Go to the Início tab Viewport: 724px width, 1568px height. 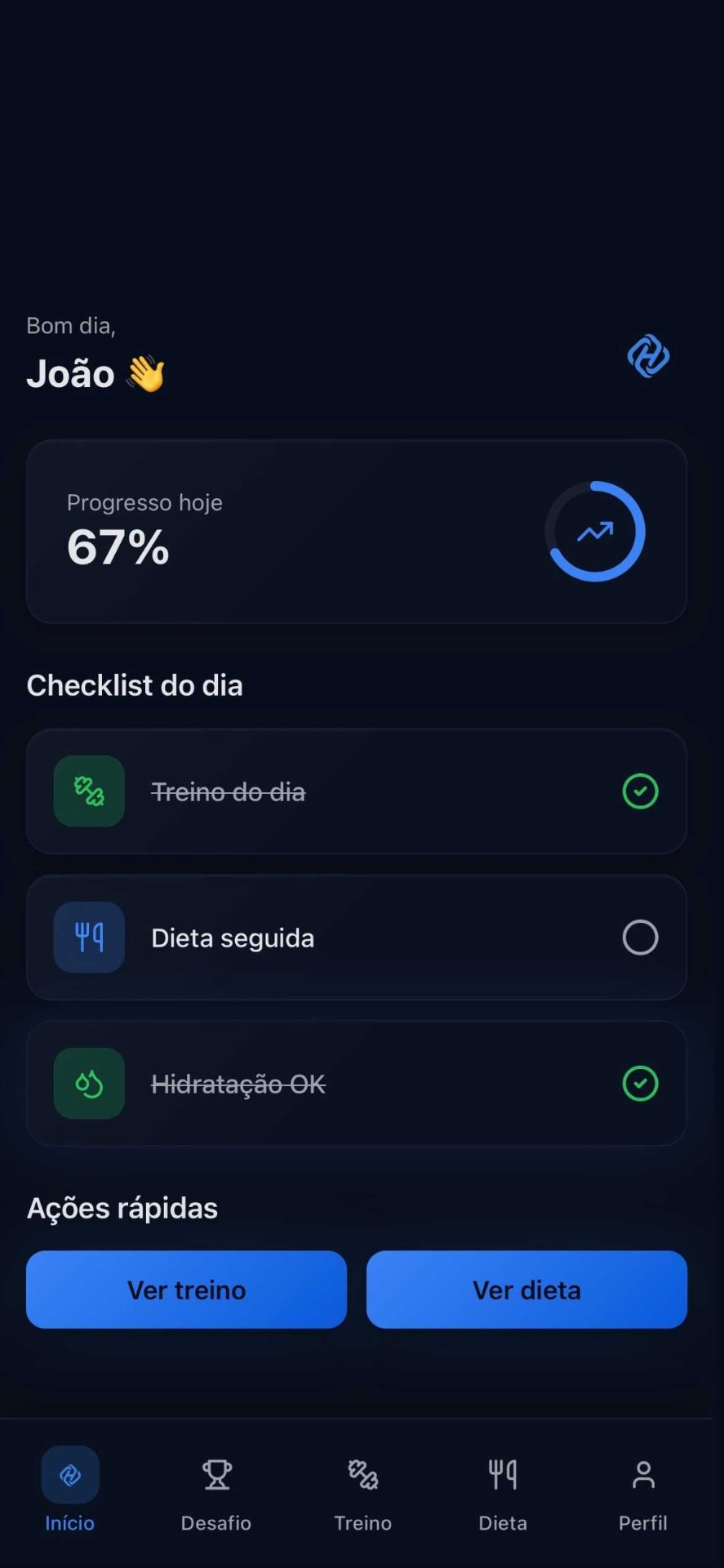pos(70,1490)
